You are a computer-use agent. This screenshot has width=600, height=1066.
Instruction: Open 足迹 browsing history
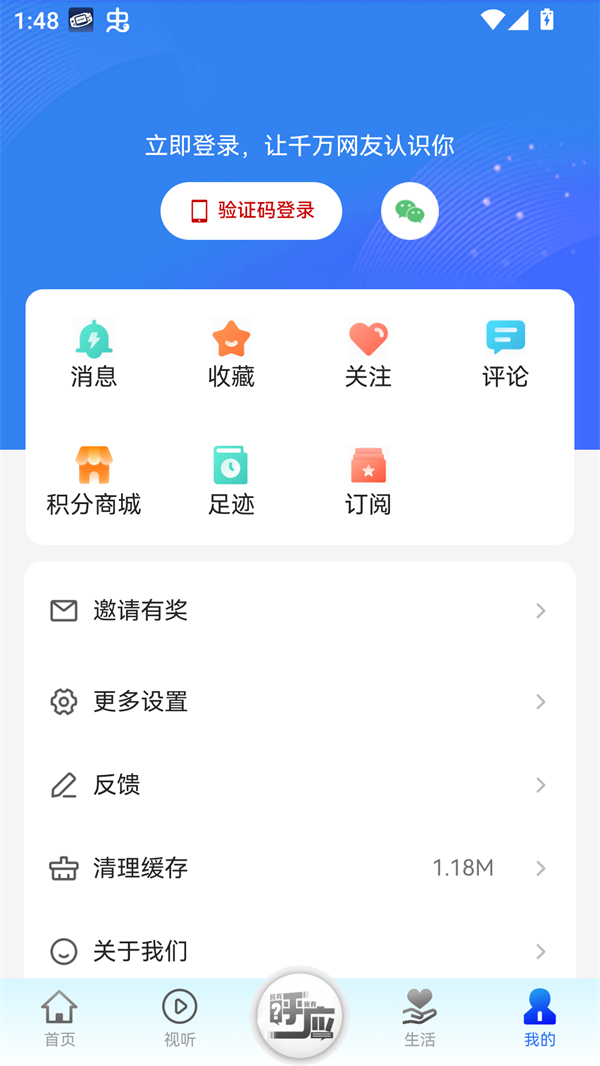pyautogui.click(x=231, y=481)
